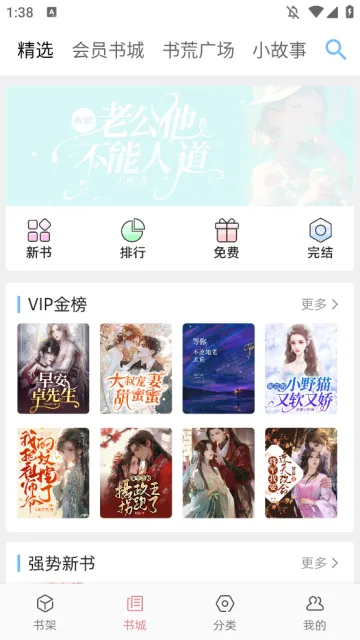Select the 精选 top tab
The image size is (360, 640).
[36, 51]
